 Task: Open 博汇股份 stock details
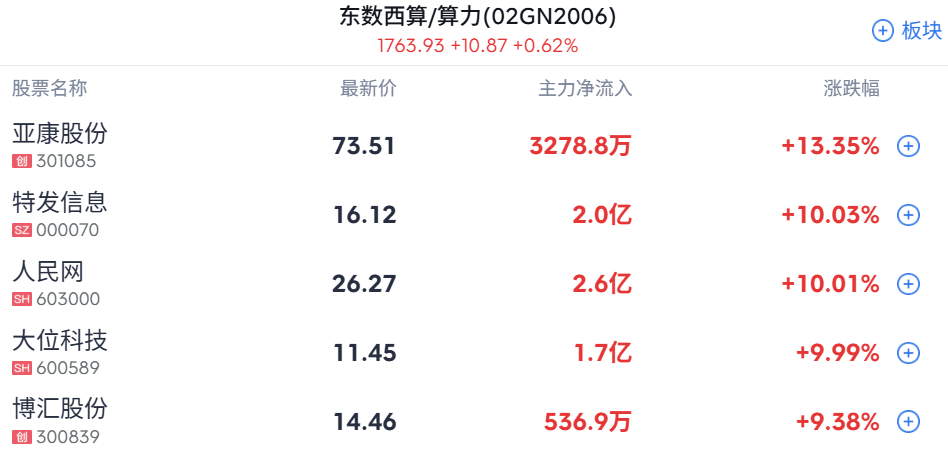point(60,409)
